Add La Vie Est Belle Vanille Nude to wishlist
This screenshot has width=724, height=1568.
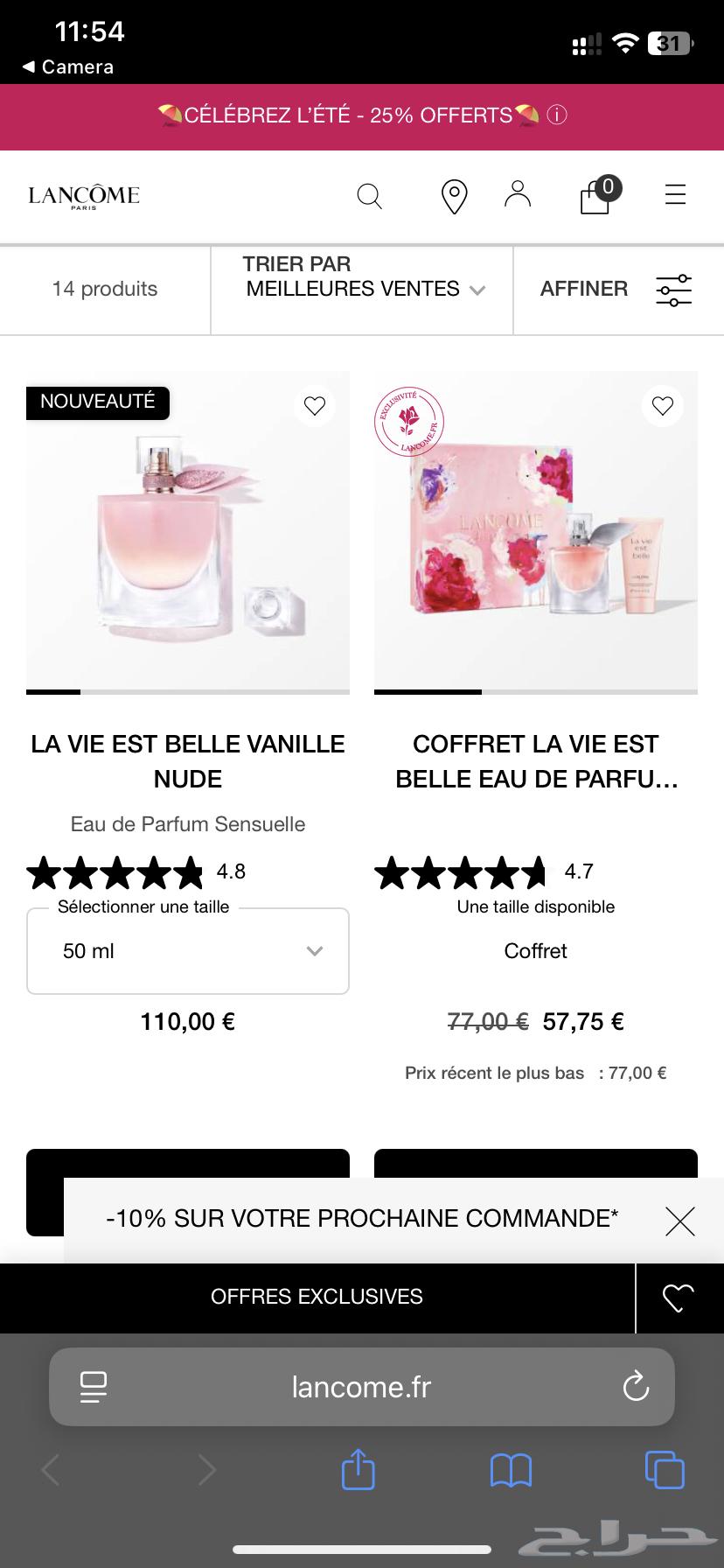pyautogui.click(x=314, y=406)
